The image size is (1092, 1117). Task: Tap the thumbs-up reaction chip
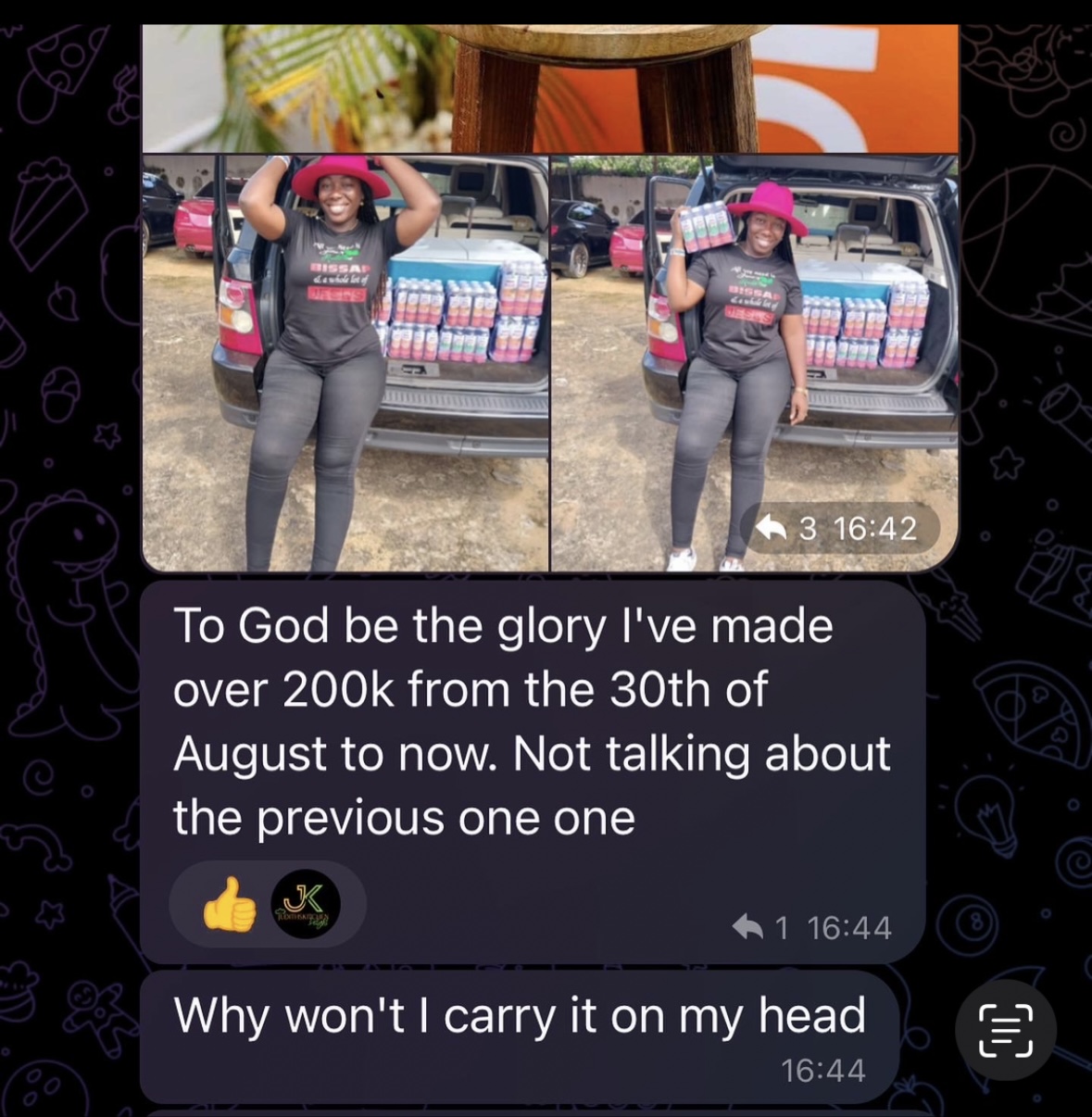click(x=231, y=904)
